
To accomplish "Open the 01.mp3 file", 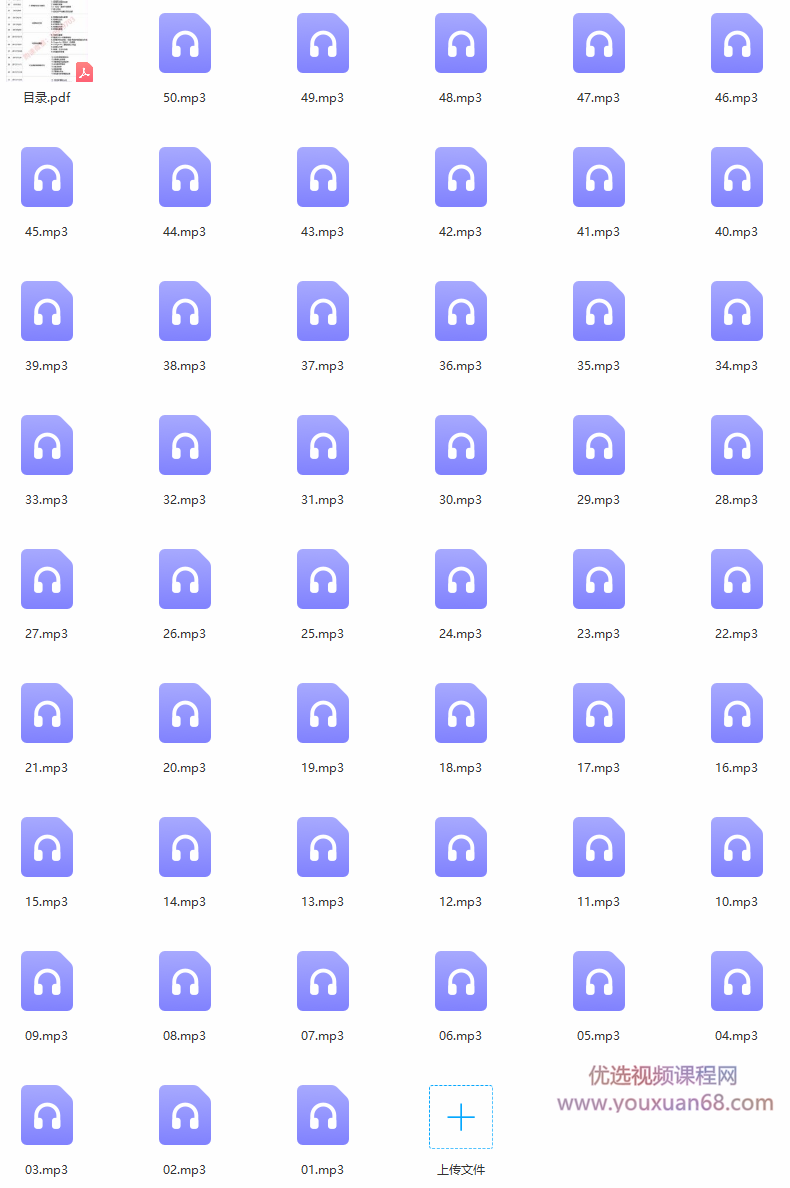I will [x=323, y=1116].
